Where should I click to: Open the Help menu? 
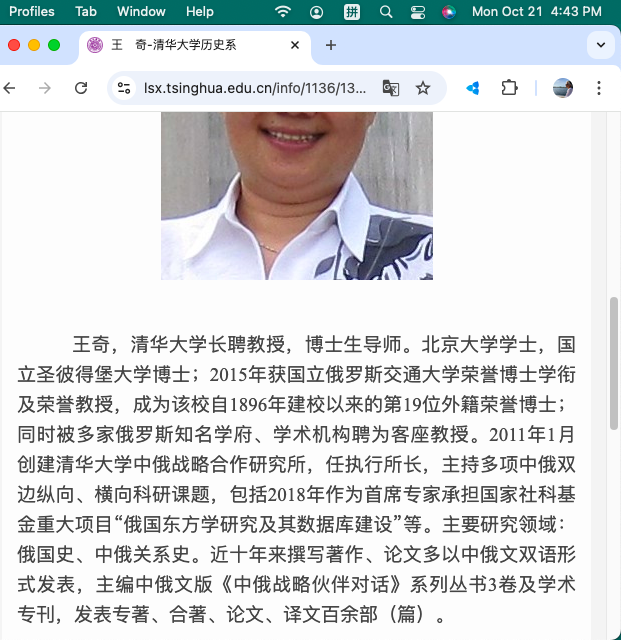pyautogui.click(x=200, y=12)
